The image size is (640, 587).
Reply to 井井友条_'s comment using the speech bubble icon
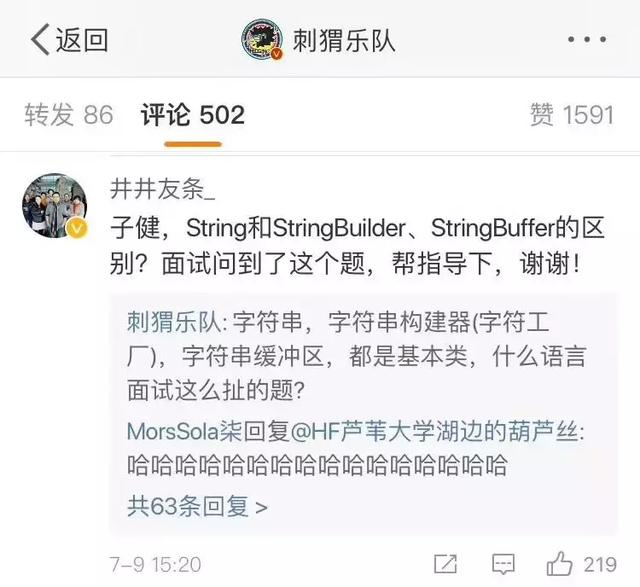(505, 563)
